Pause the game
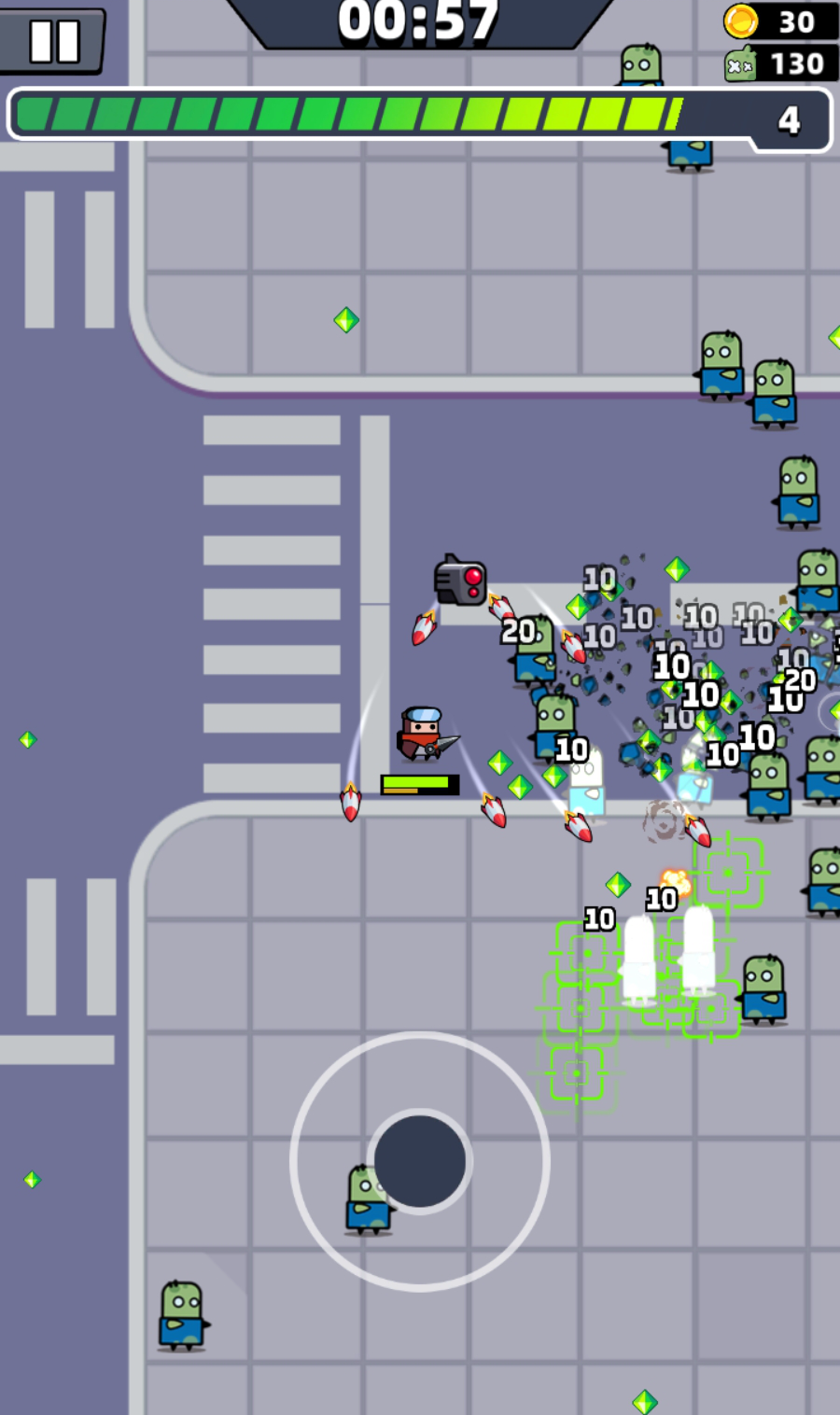The width and height of the screenshot is (840, 1415). (x=53, y=41)
